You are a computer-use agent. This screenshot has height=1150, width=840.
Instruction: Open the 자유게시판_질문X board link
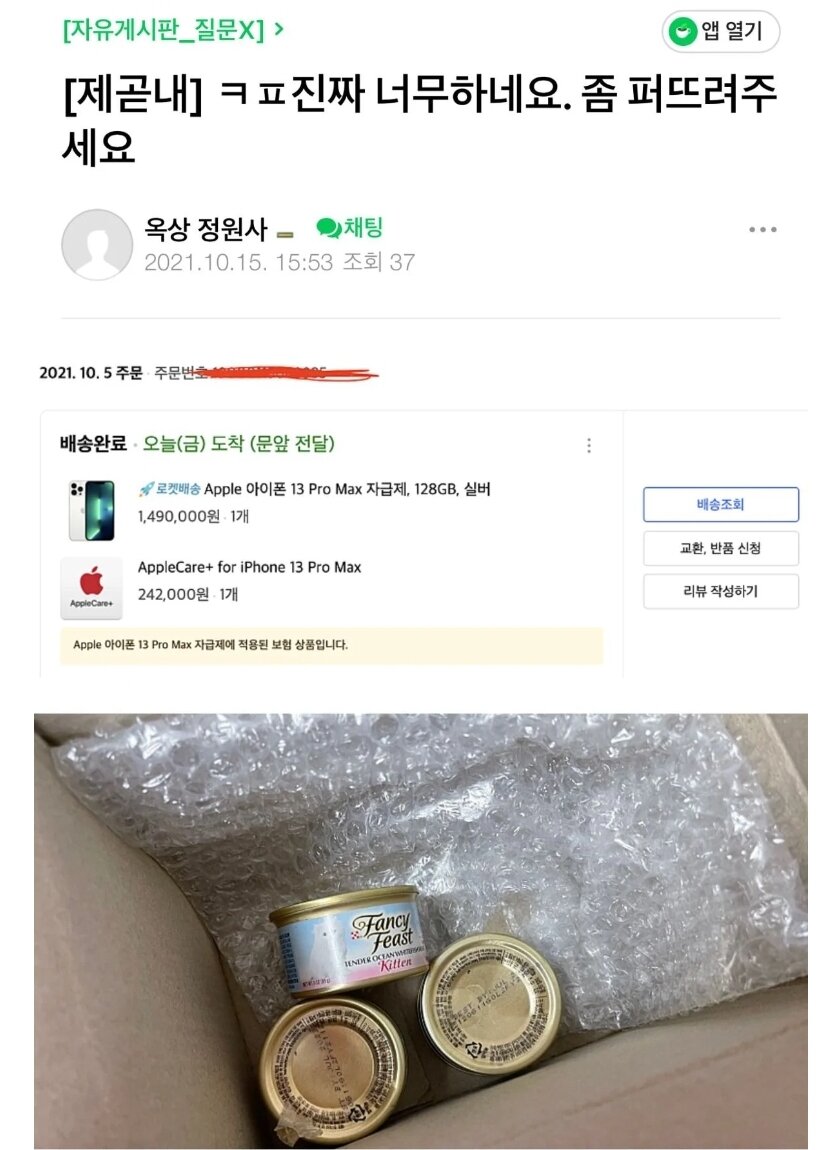click(172, 30)
